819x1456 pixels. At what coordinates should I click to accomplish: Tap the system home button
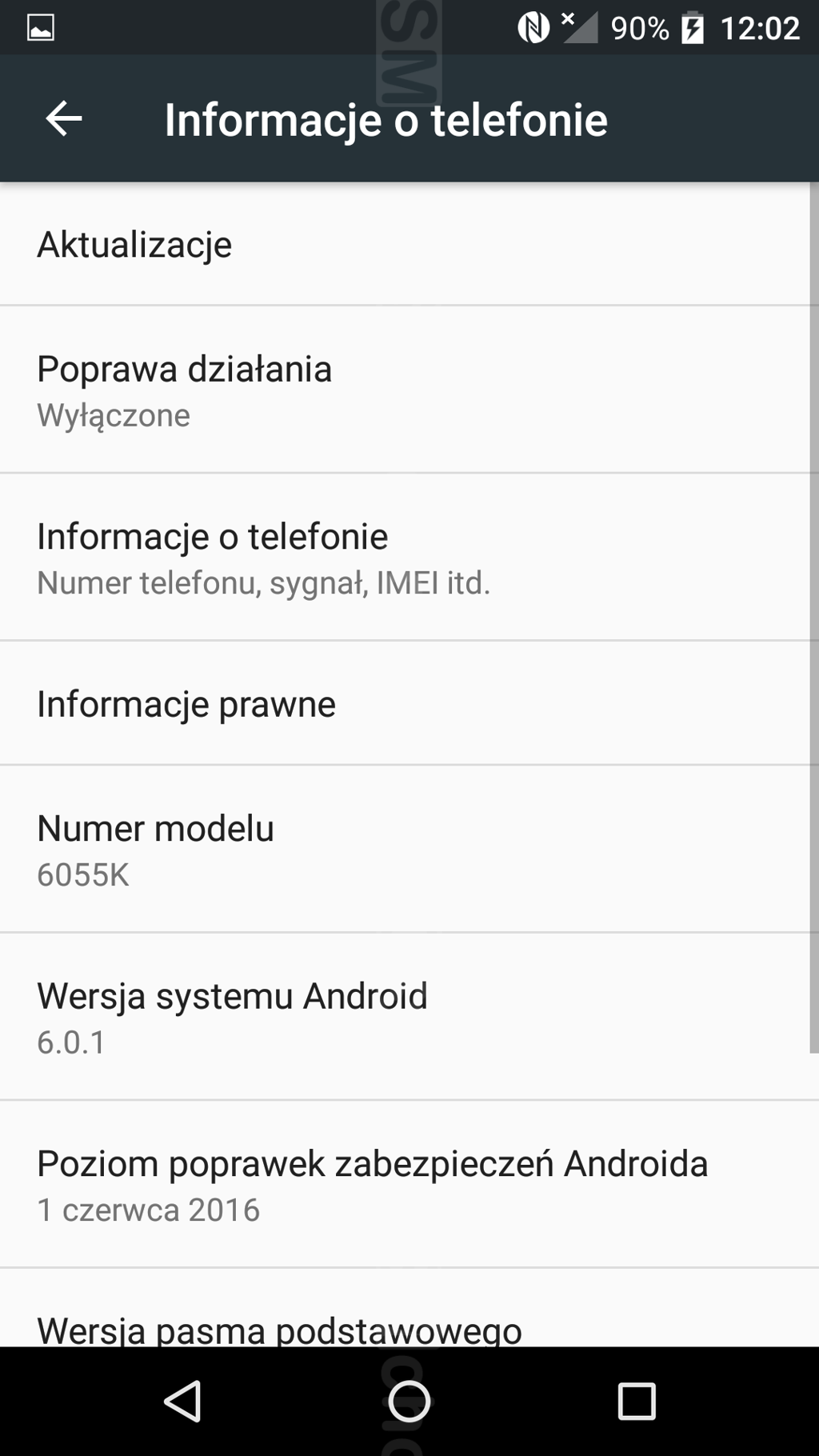(x=409, y=1402)
